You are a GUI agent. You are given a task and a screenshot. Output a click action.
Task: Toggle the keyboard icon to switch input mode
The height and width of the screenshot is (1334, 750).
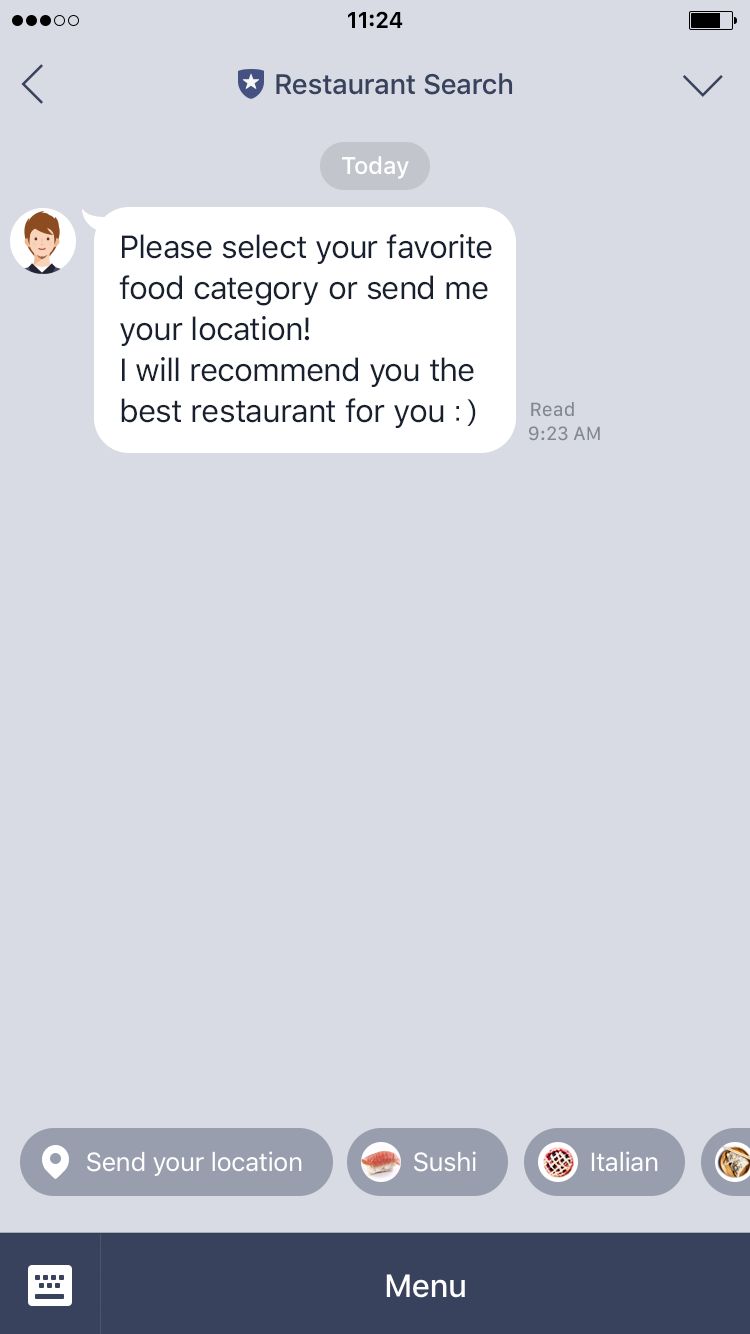[49, 1285]
